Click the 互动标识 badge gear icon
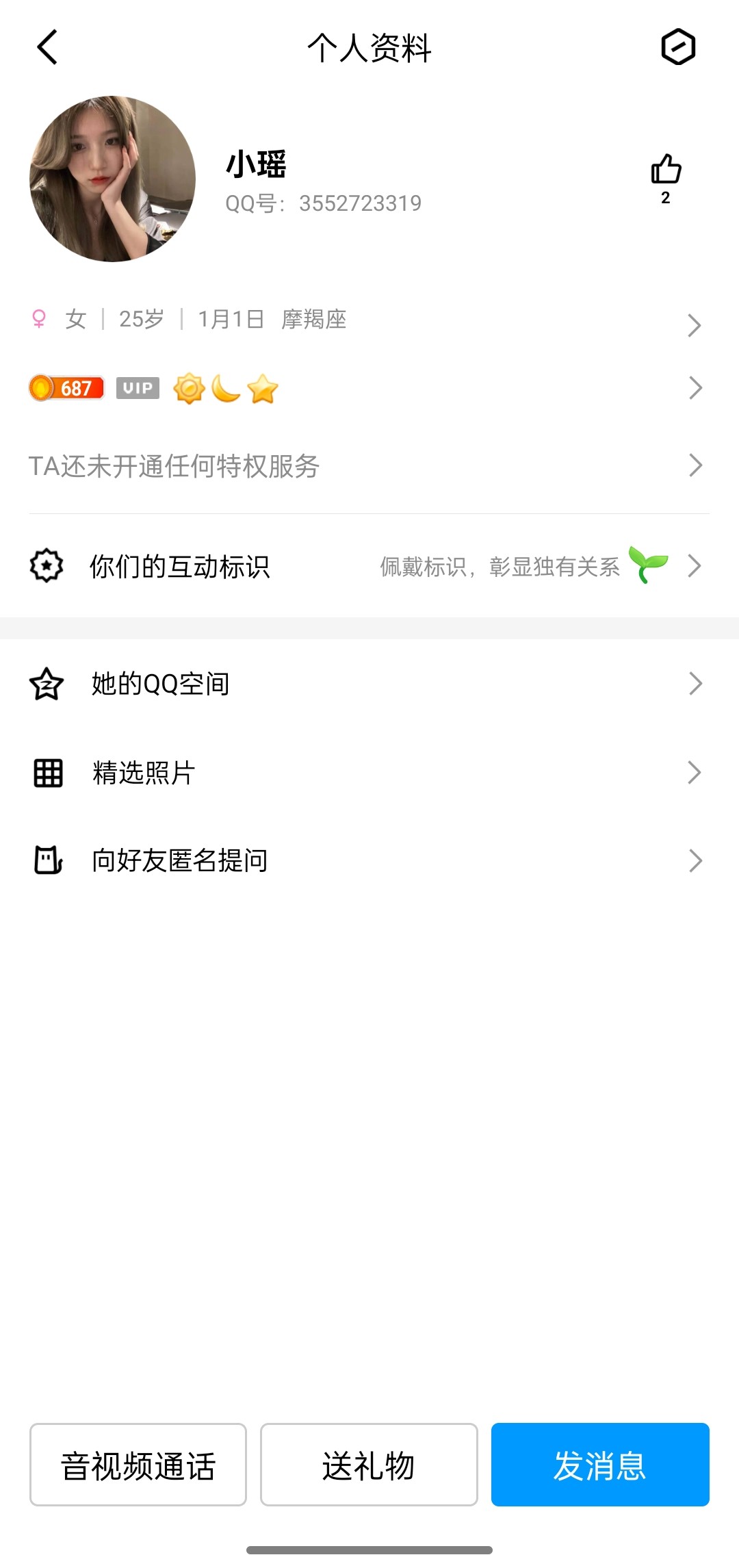 click(x=45, y=567)
